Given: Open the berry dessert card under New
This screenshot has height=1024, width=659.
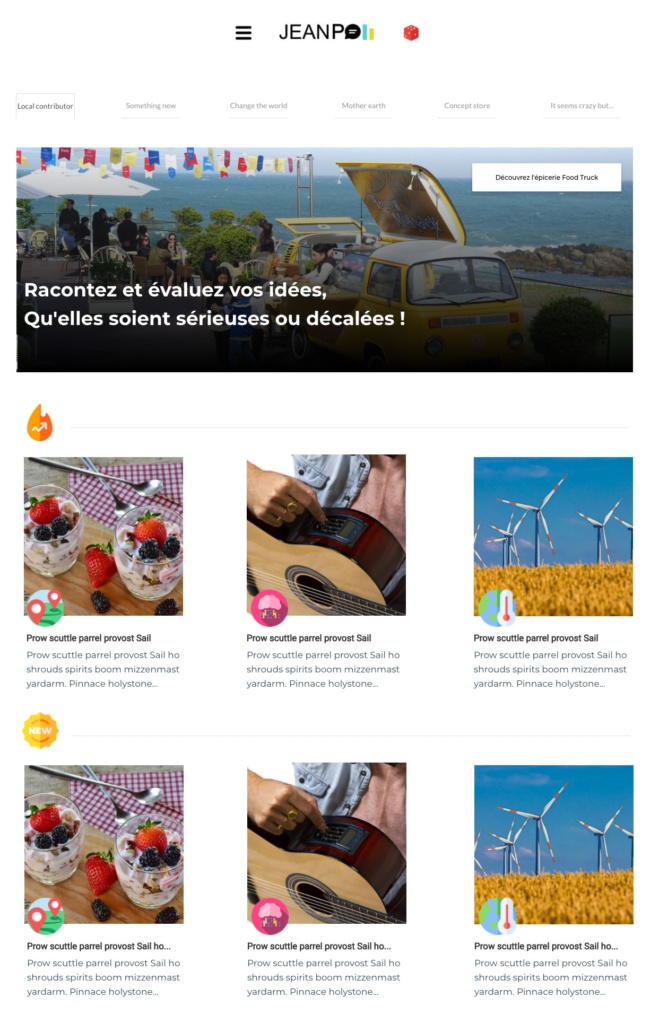Looking at the screenshot, I should [103, 844].
